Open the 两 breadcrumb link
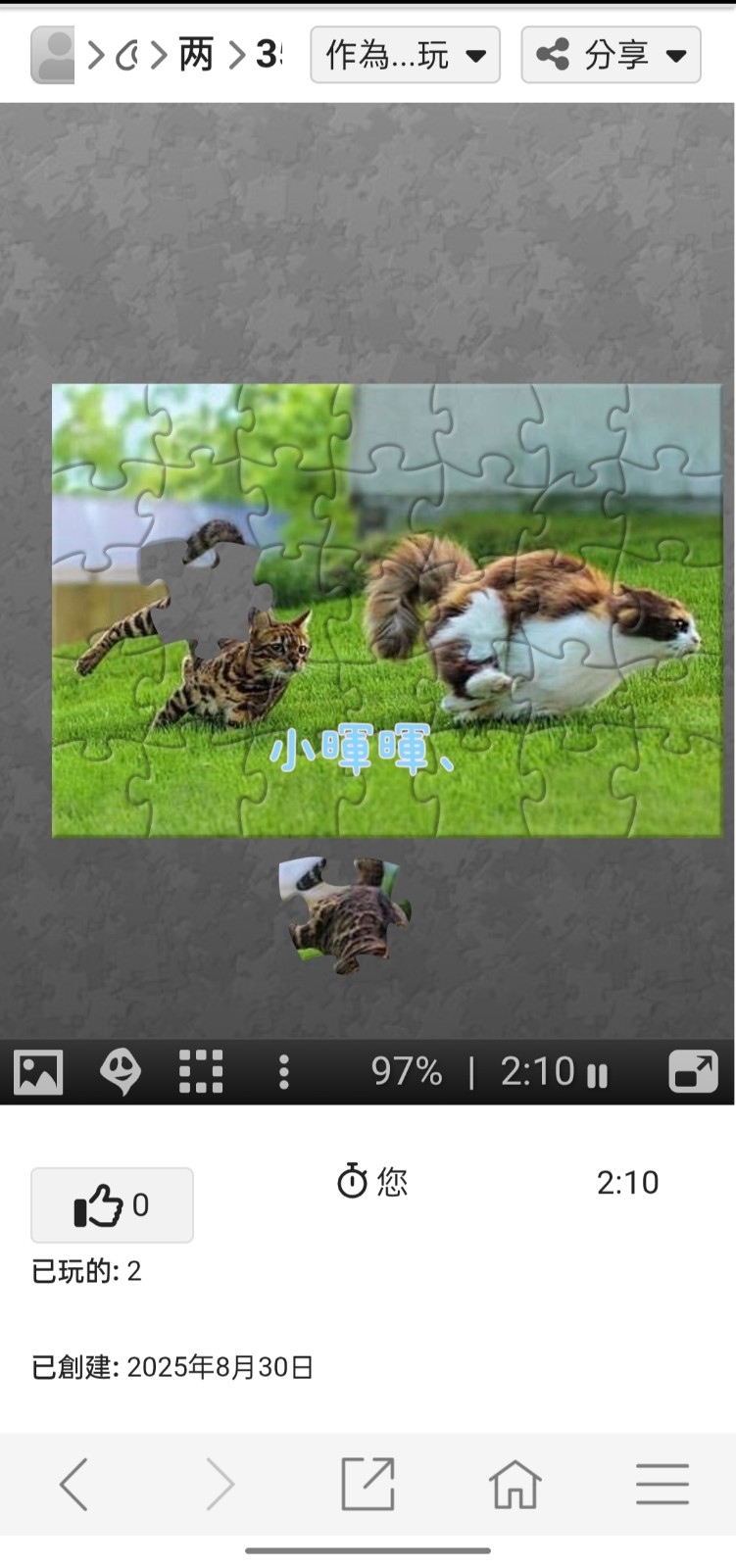Viewport: 736px width, 1568px height. pyautogui.click(x=196, y=55)
